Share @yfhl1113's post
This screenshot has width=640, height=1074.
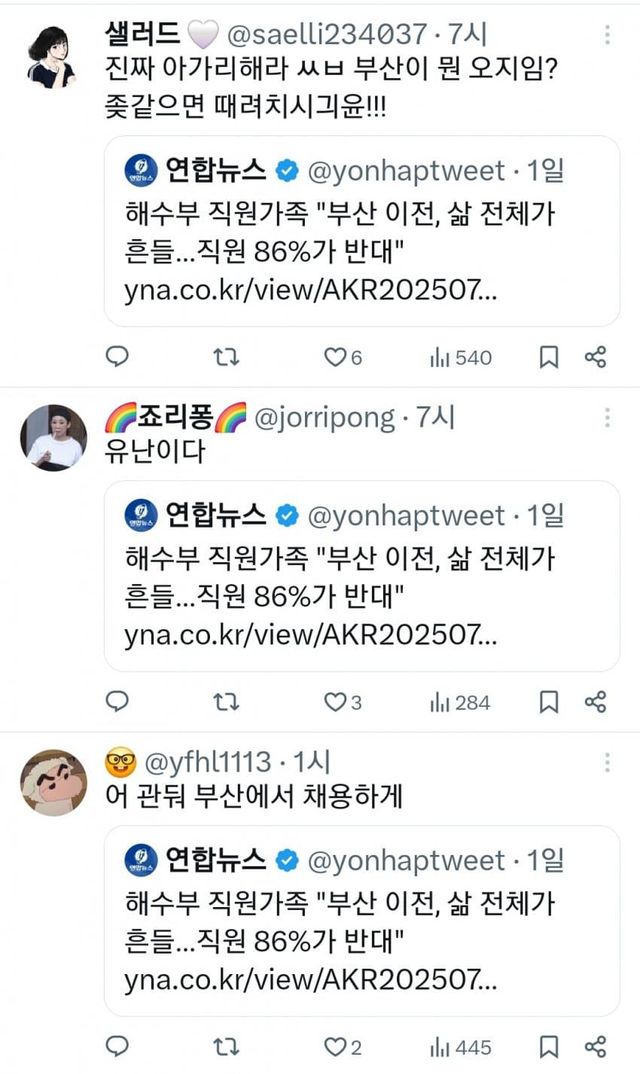click(x=595, y=1047)
